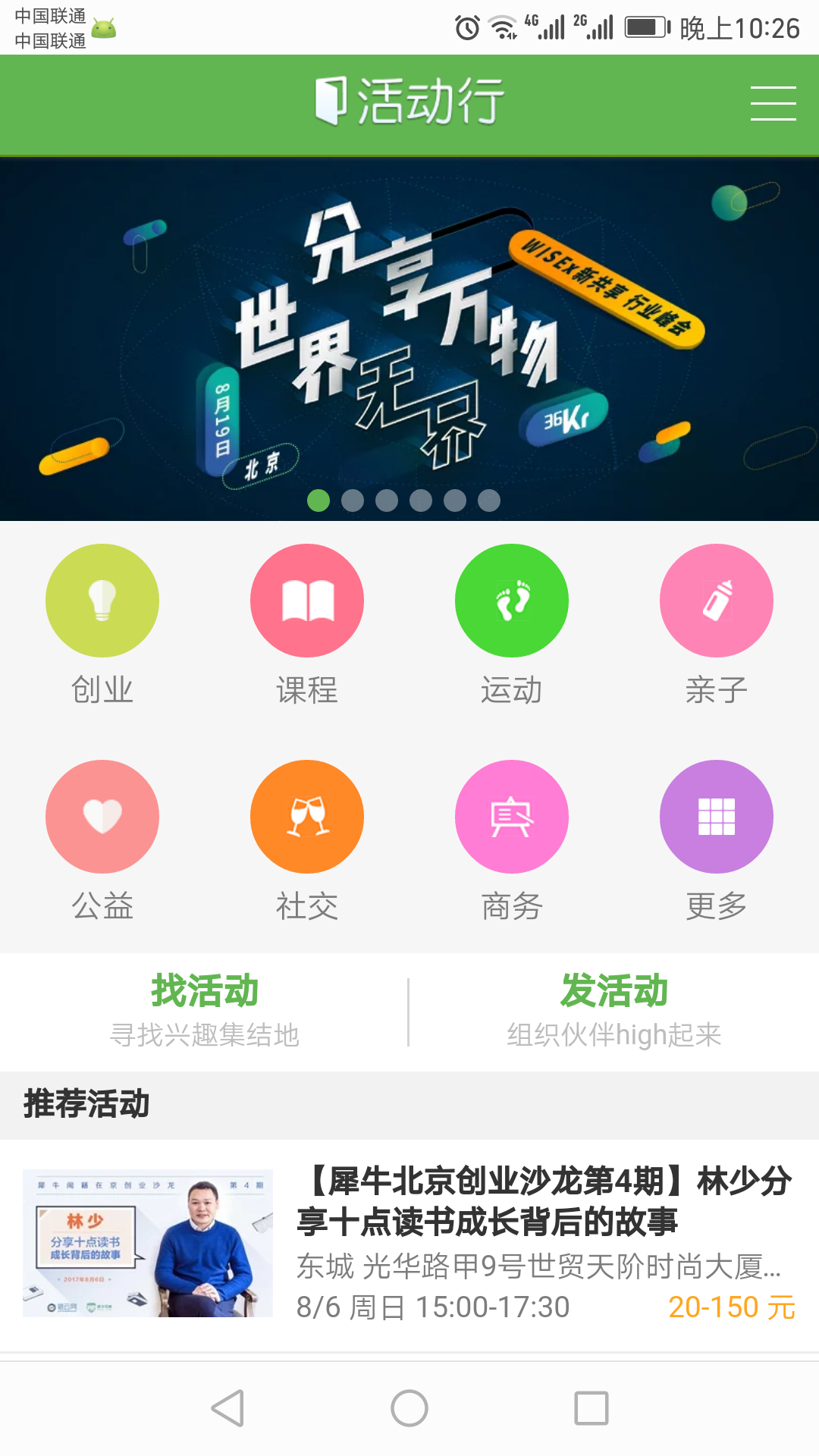Tap 发活动 to publish an event
Image resolution: width=819 pixels, height=1456 pixels.
pyautogui.click(x=614, y=1010)
